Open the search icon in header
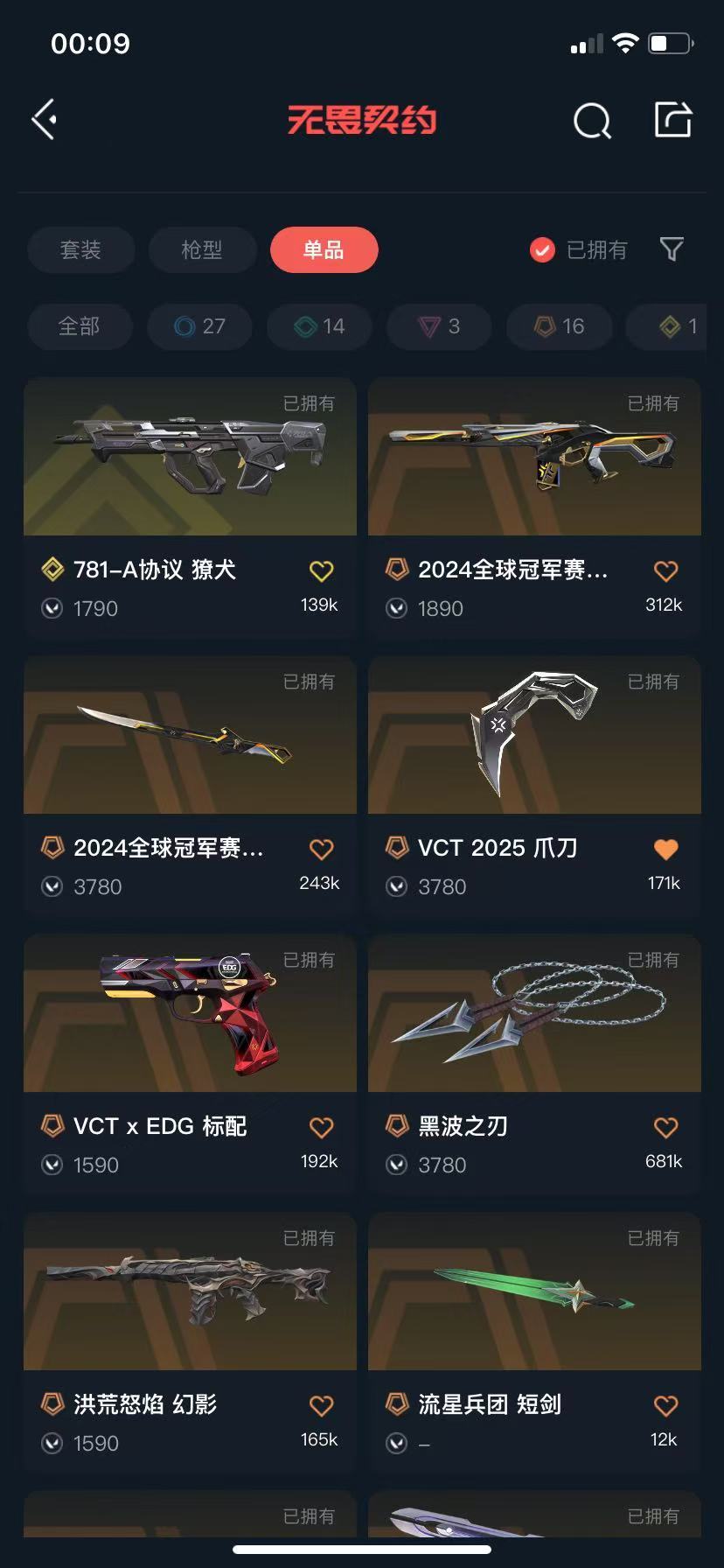The image size is (724, 1568). click(x=592, y=121)
